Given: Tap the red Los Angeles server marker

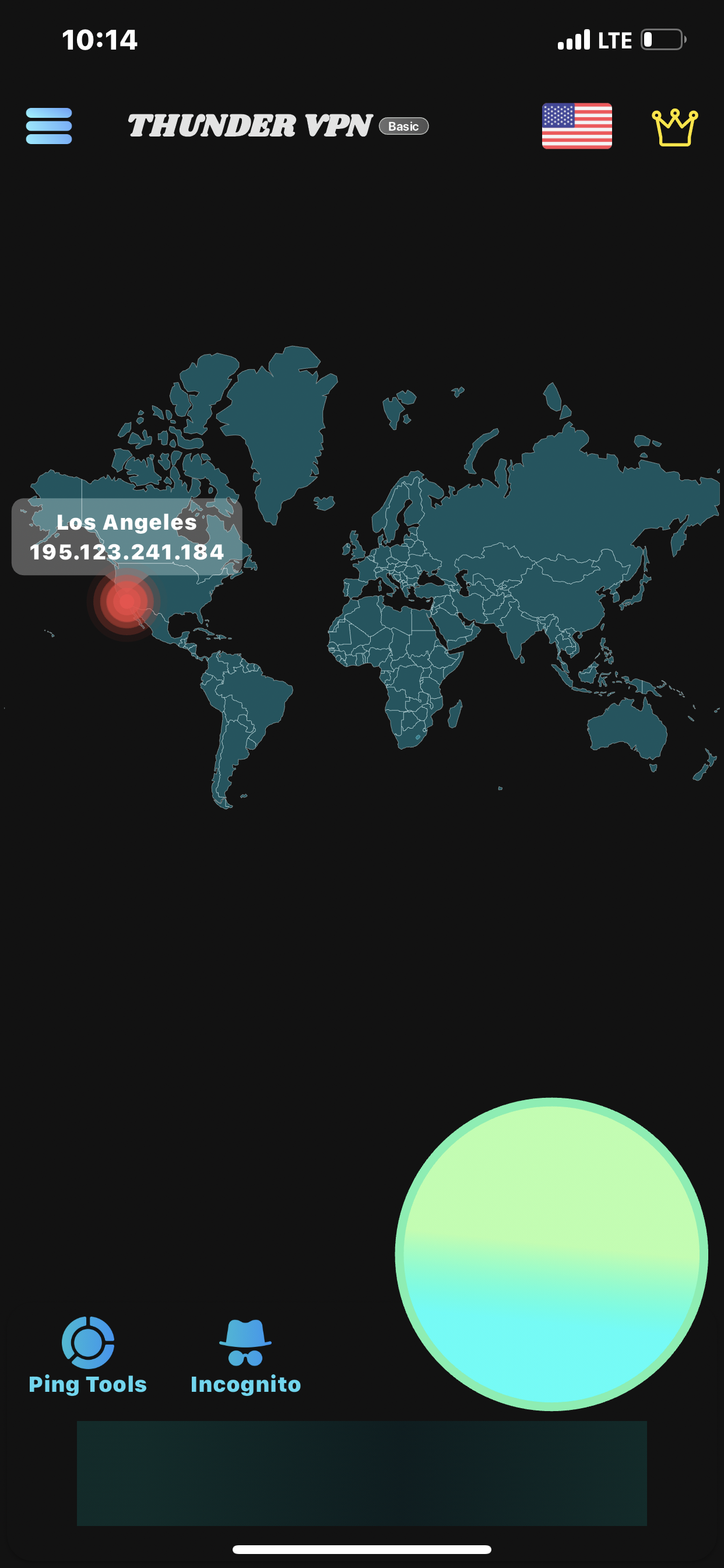Looking at the screenshot, I should pos(126,601).
